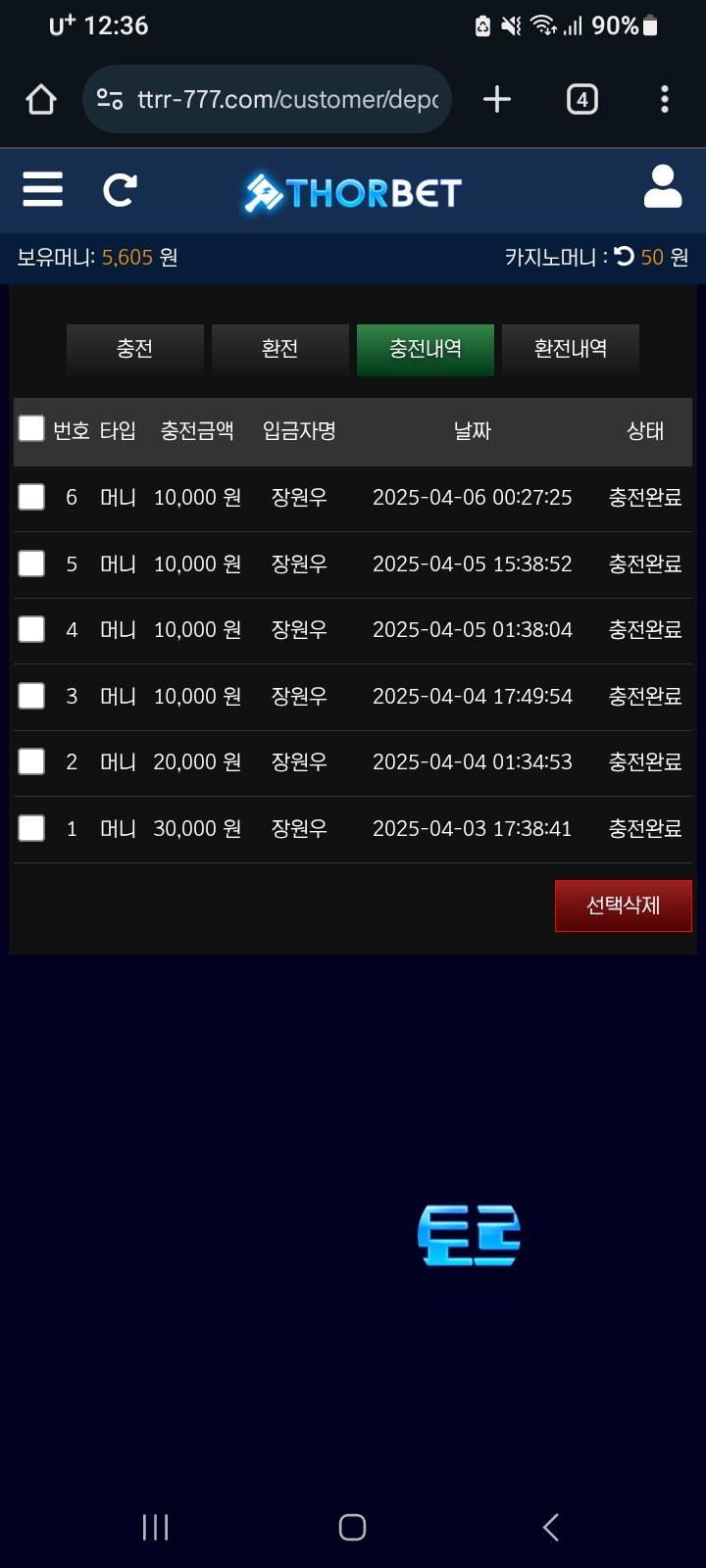Select the 충전내역 tab
The height and width of the screenshot is (1568, 706).
[x=426, y=349]
